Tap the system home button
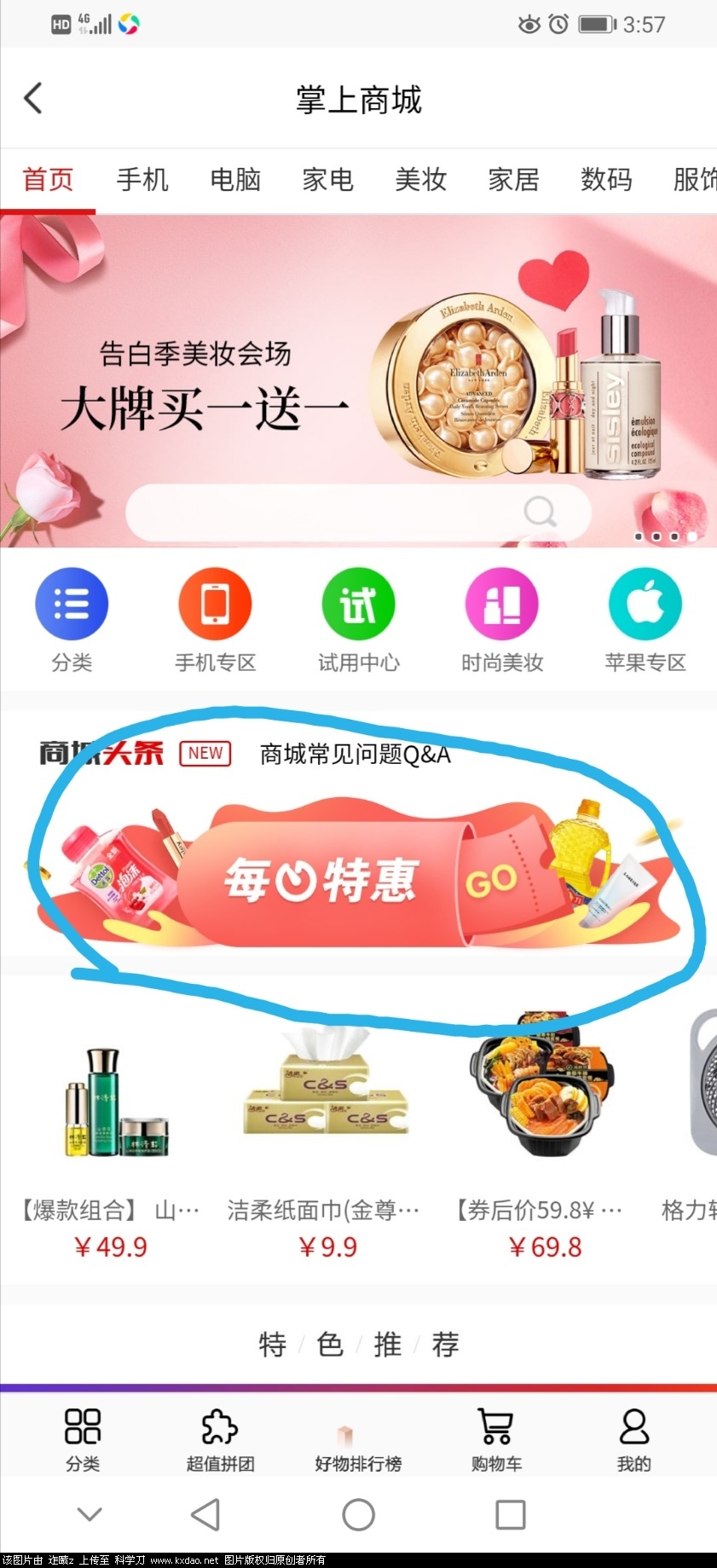Viewport: 717px width, 1568px height. [358, 1515]
